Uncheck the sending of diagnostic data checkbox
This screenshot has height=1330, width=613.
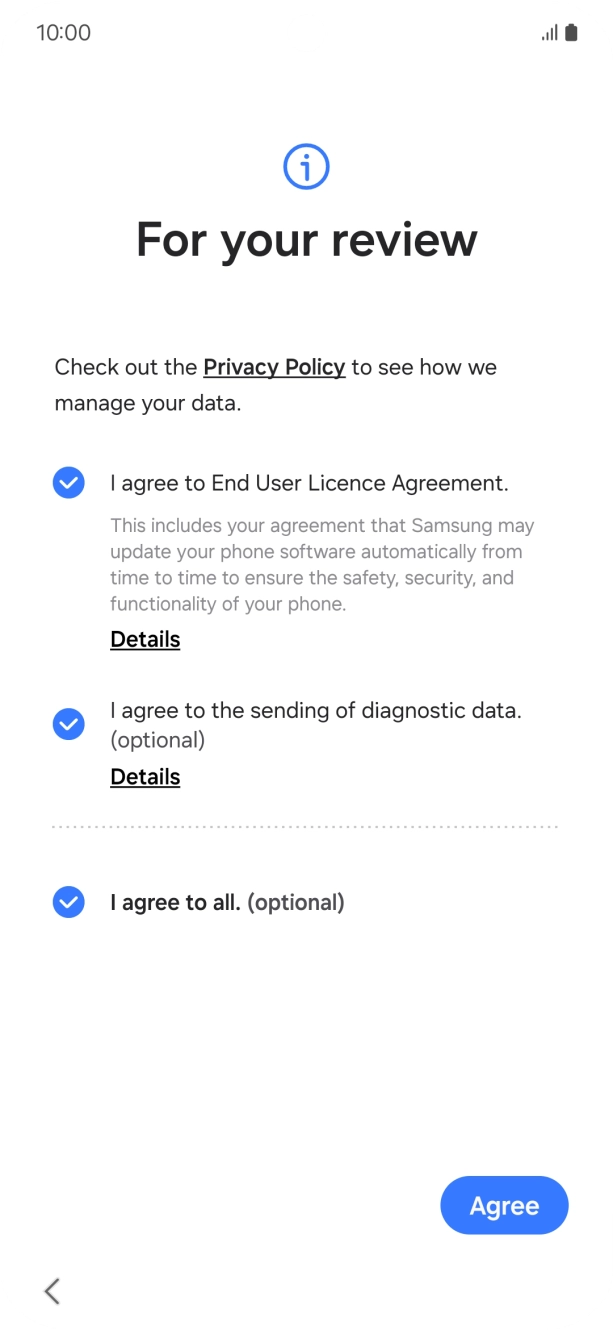(68, 724)
